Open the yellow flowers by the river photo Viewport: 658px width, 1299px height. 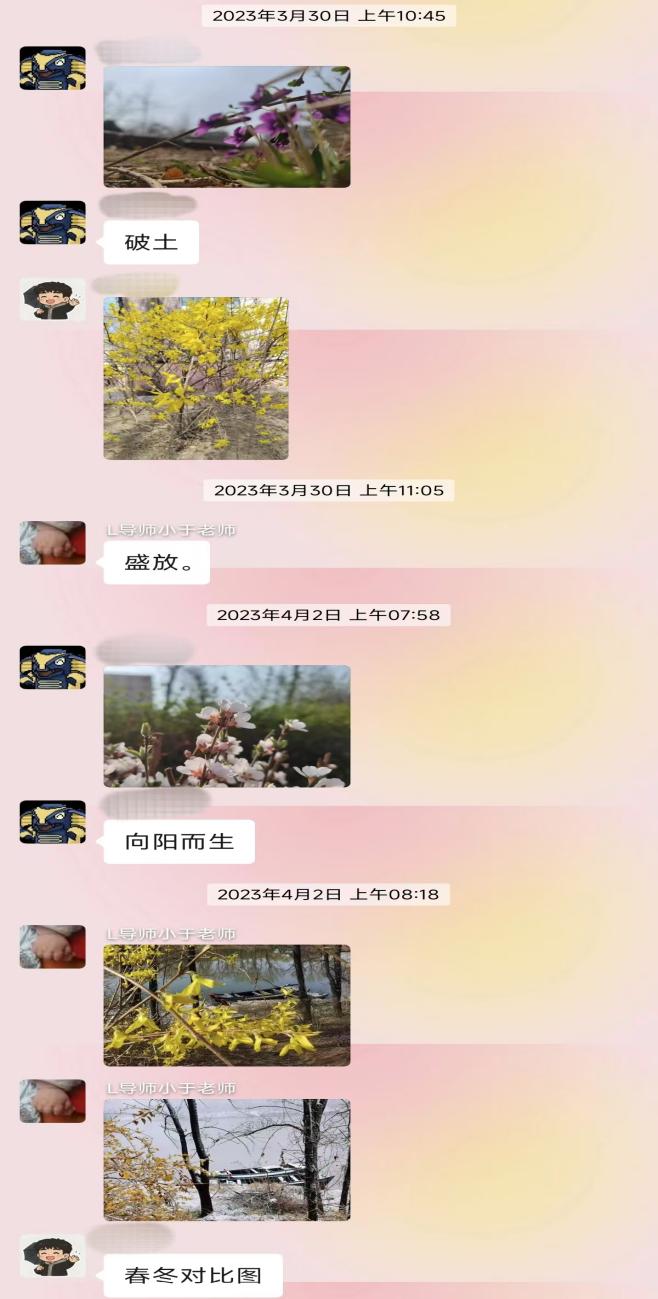(x=227, y=1005)
